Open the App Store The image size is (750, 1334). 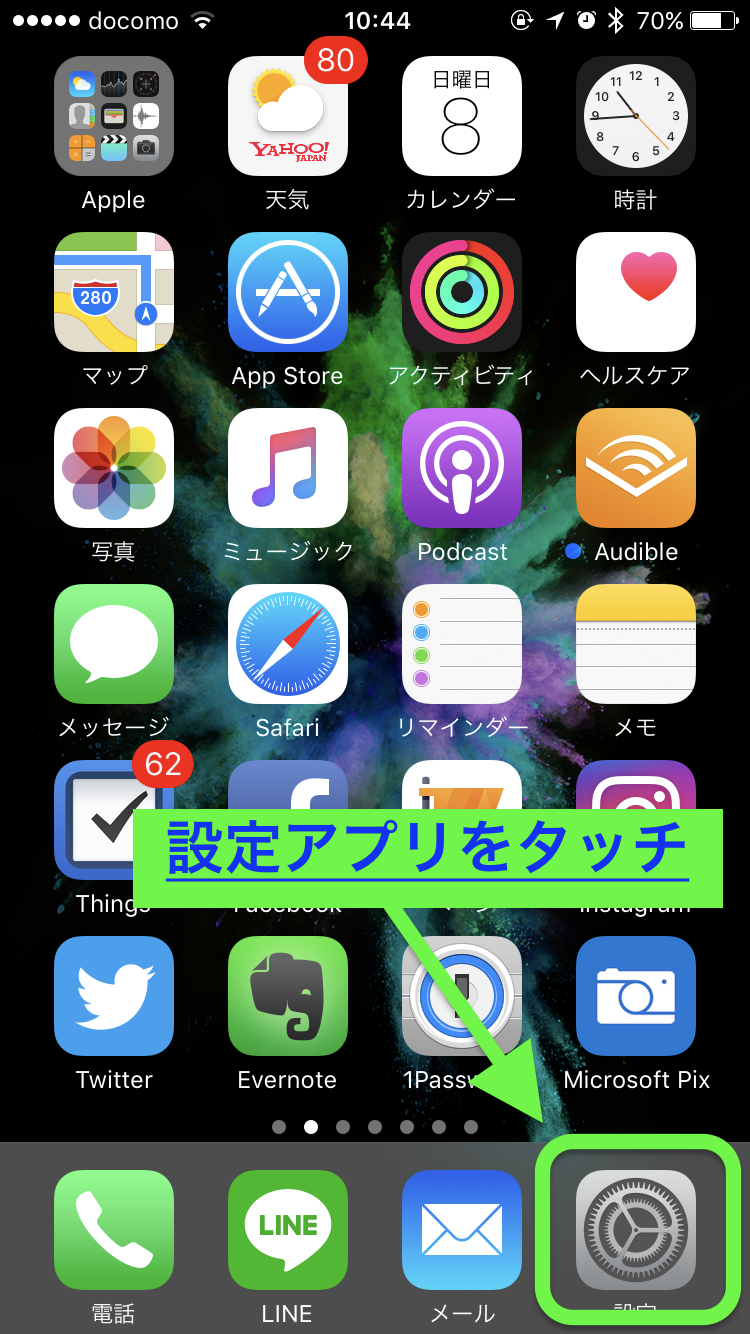[x=288, y=292]
